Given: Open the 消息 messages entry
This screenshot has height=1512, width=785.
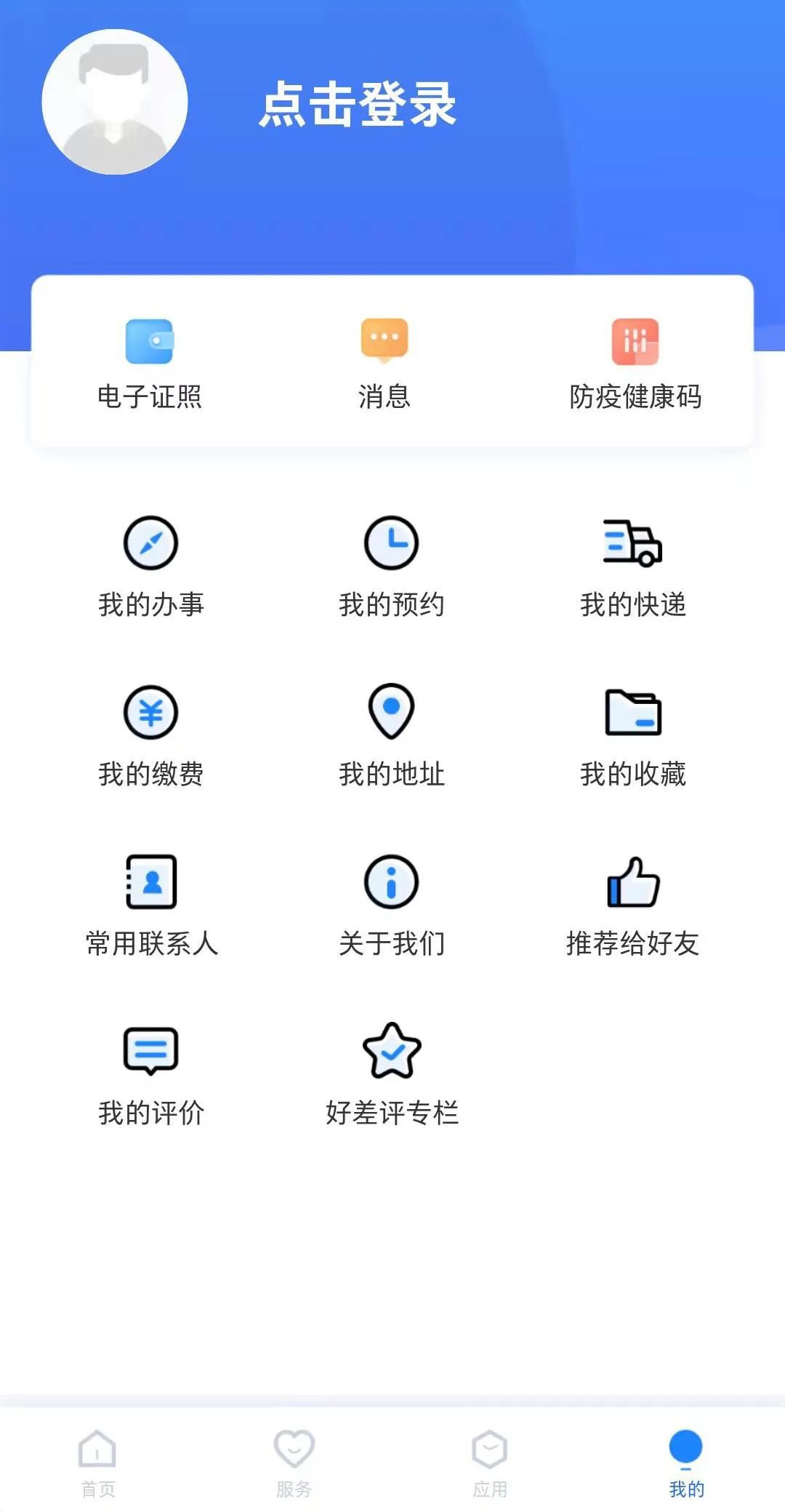Looking at the screenshot, I should coord(385,364).
